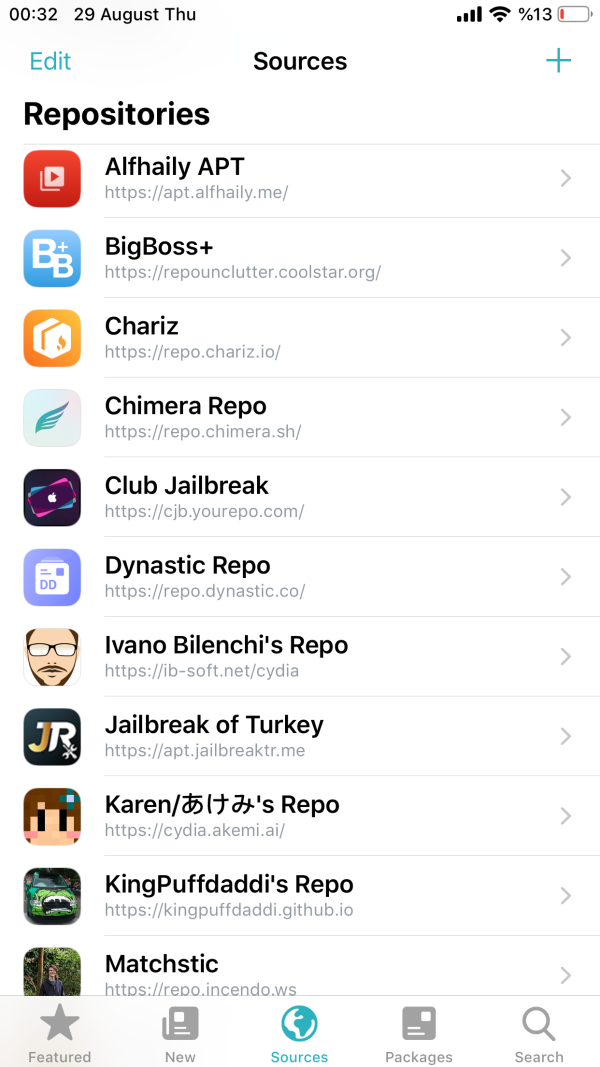Open Karen/あけみ's Repo
This screenshot has width=600, height=1067.
click(300, 816)
